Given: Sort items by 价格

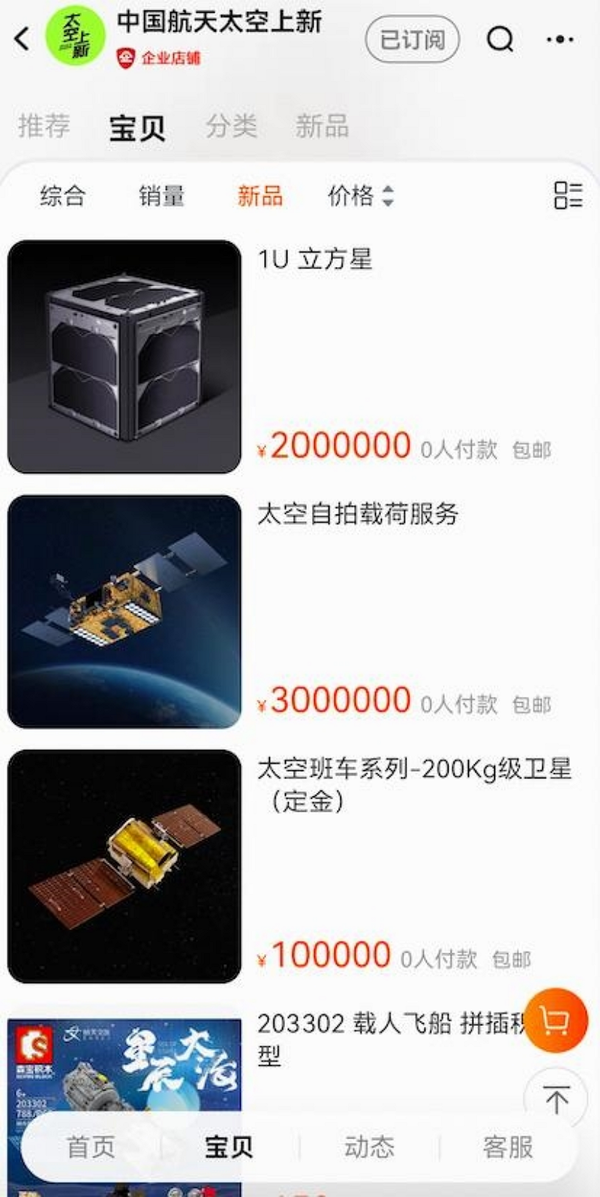Looking at the screenshot, I should pos(360,196).
